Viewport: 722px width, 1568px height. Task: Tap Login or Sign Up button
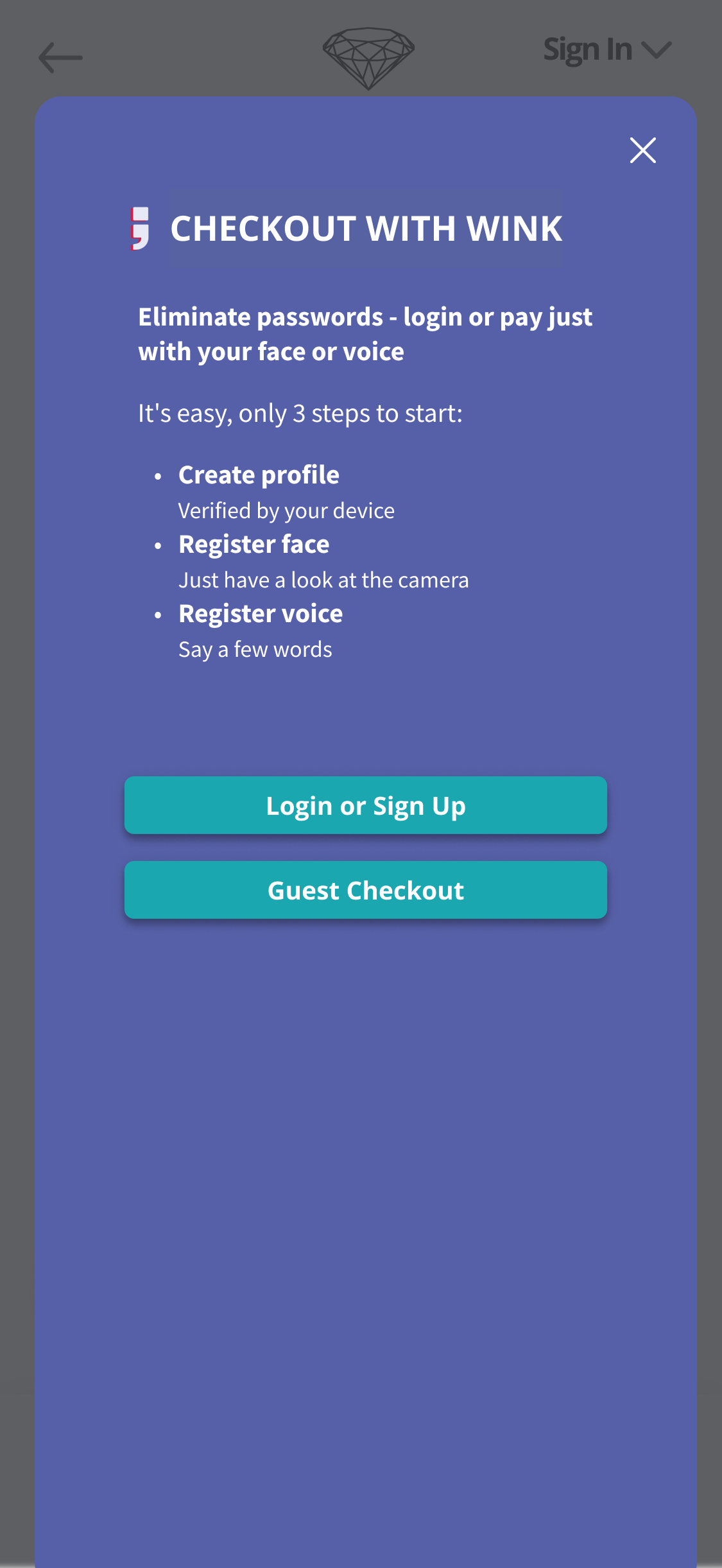point(365,805)
